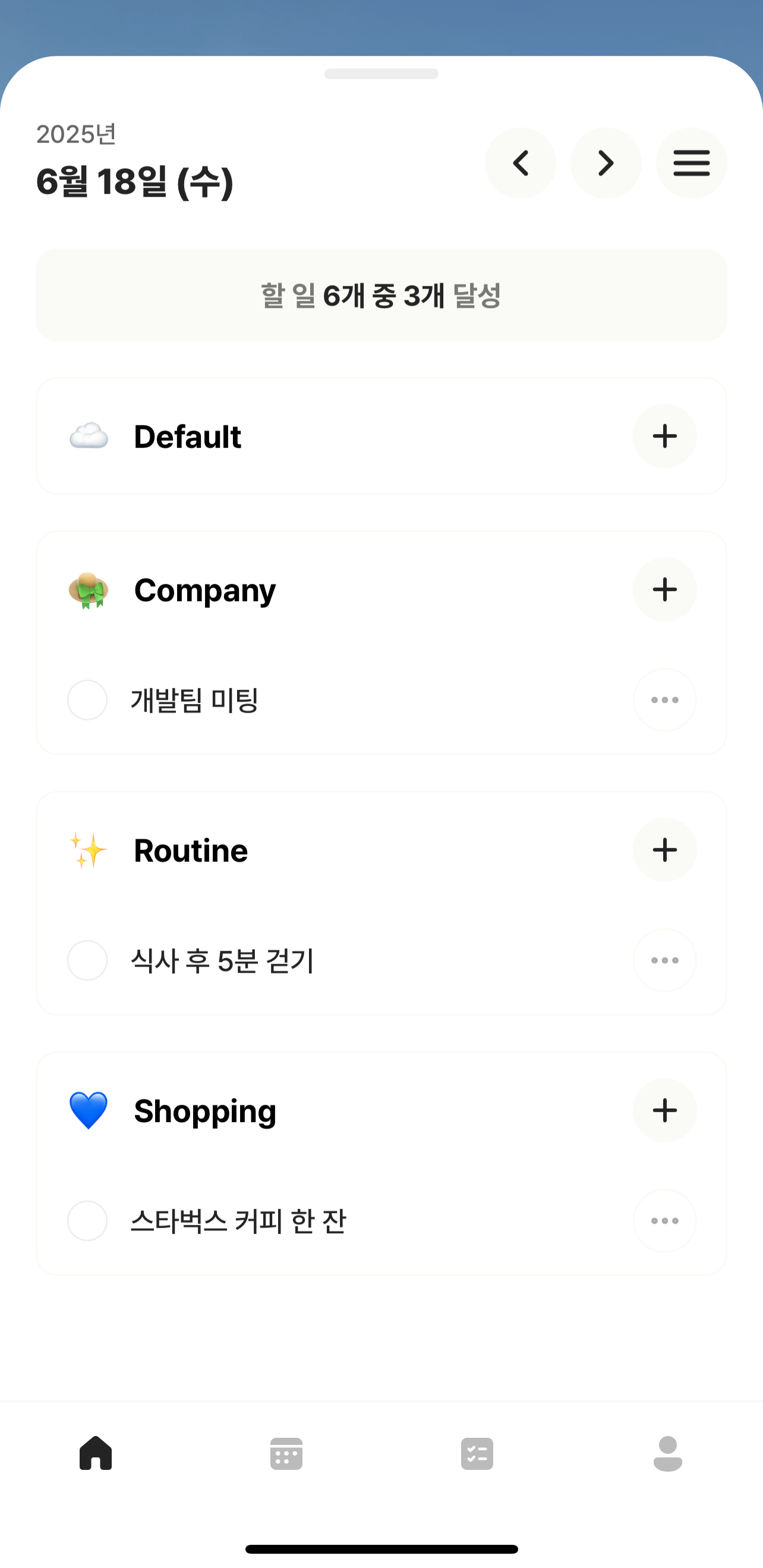
Task: Go to the next day
Action: [606, 163]
